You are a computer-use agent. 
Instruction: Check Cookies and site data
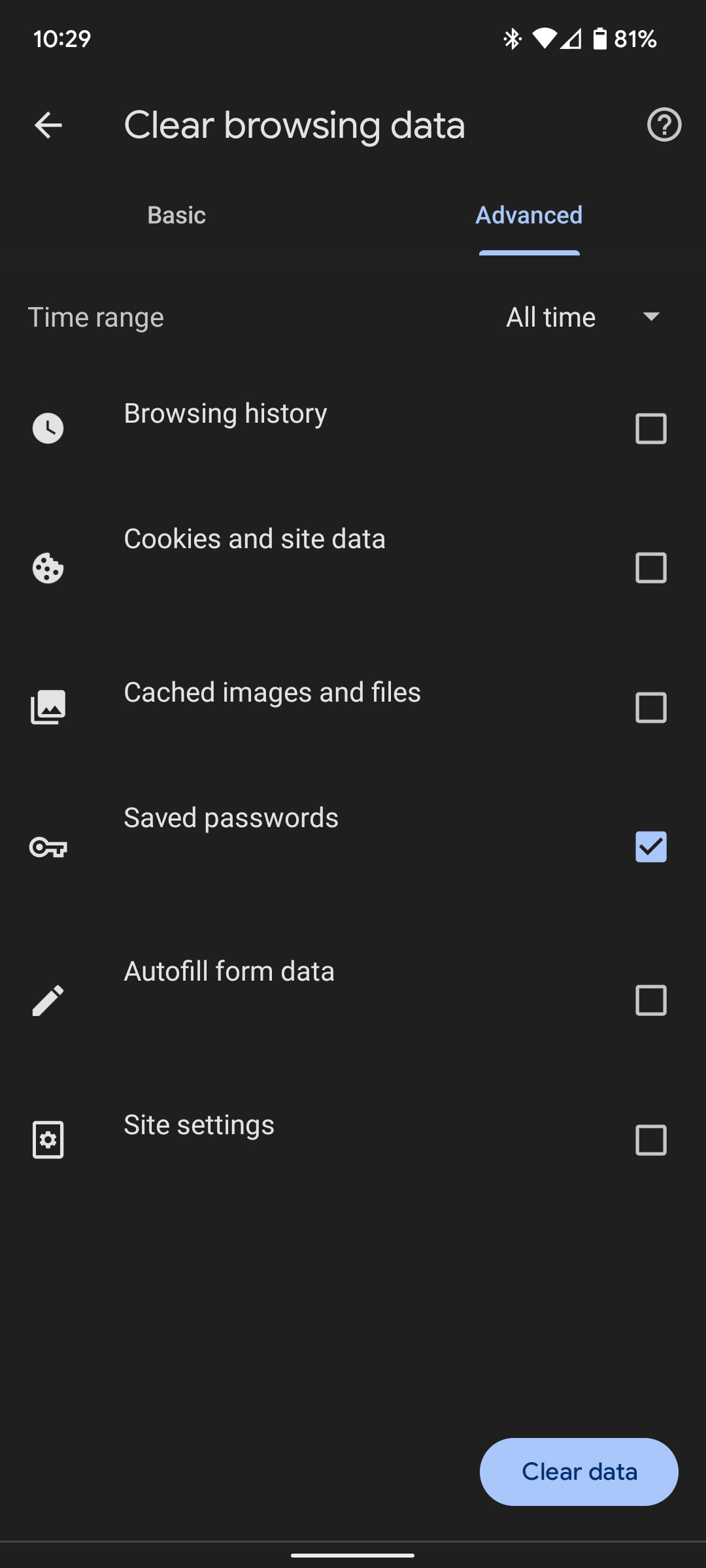coord(650,568)
